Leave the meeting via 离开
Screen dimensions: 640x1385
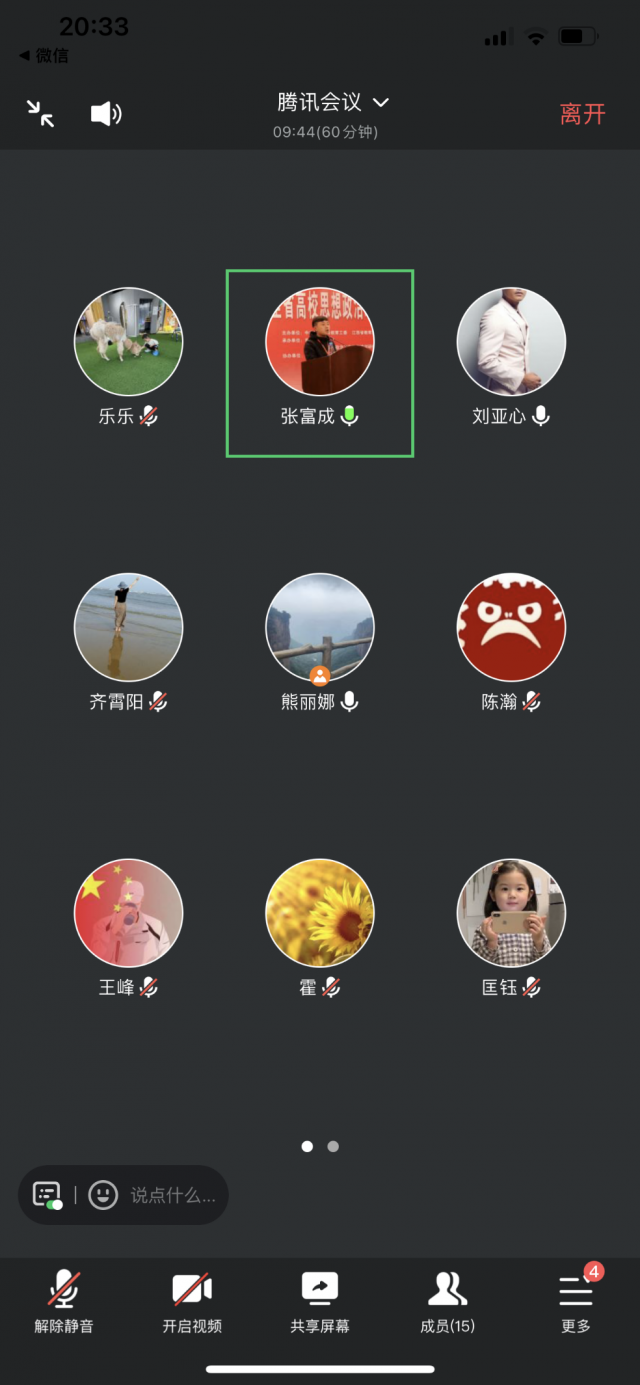(x=582, y=114)
